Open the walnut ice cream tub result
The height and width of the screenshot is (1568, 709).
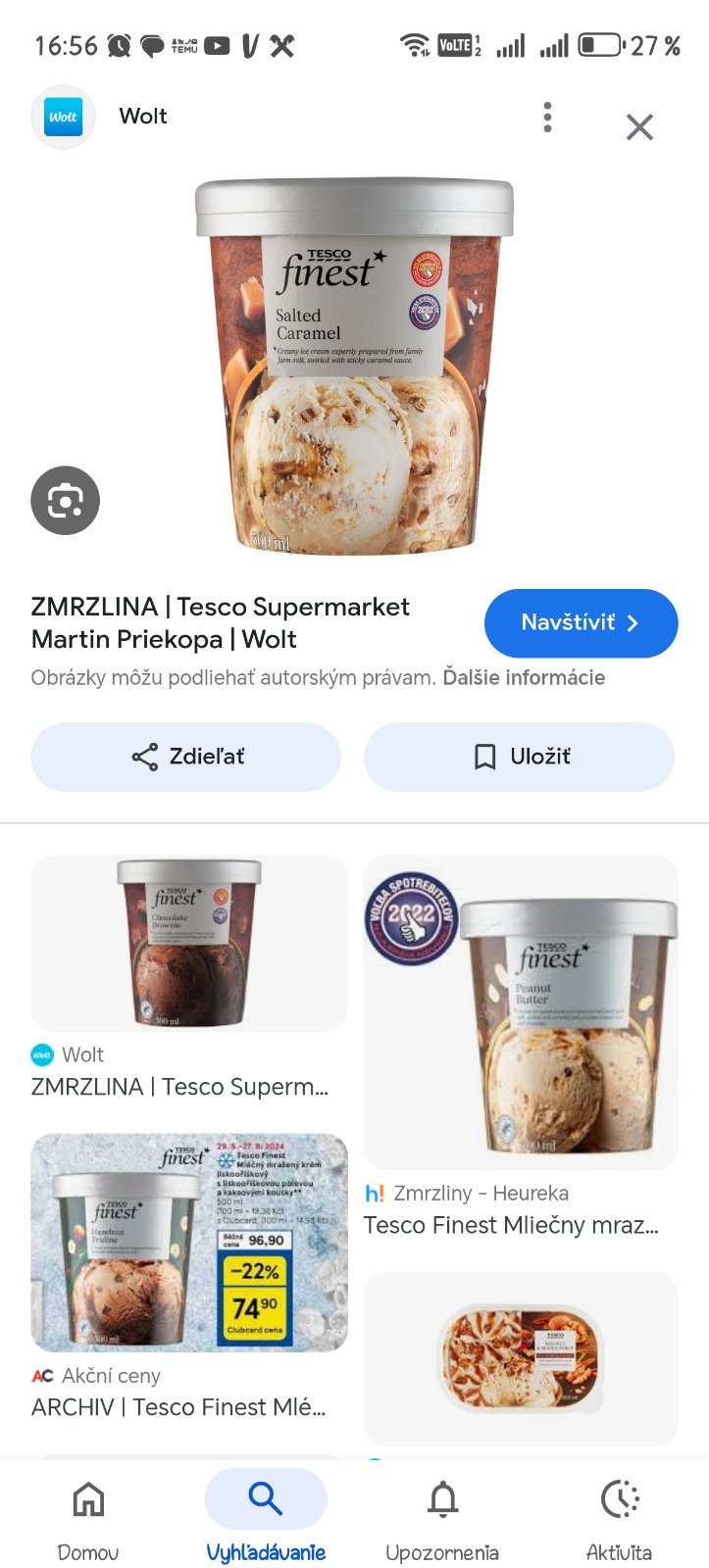pos(521,1357)
